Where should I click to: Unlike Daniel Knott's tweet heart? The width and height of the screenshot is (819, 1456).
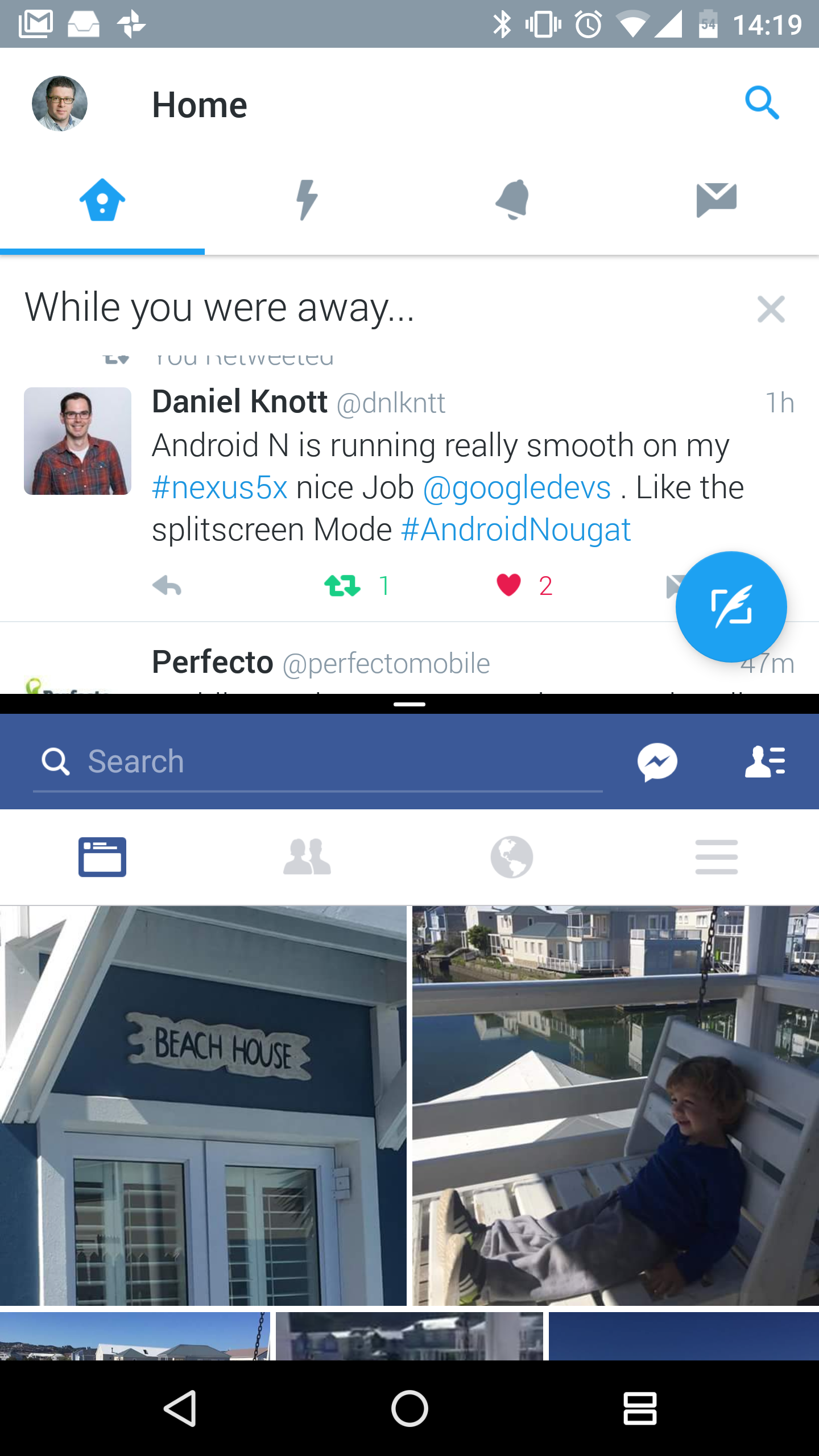coord(508,585)
